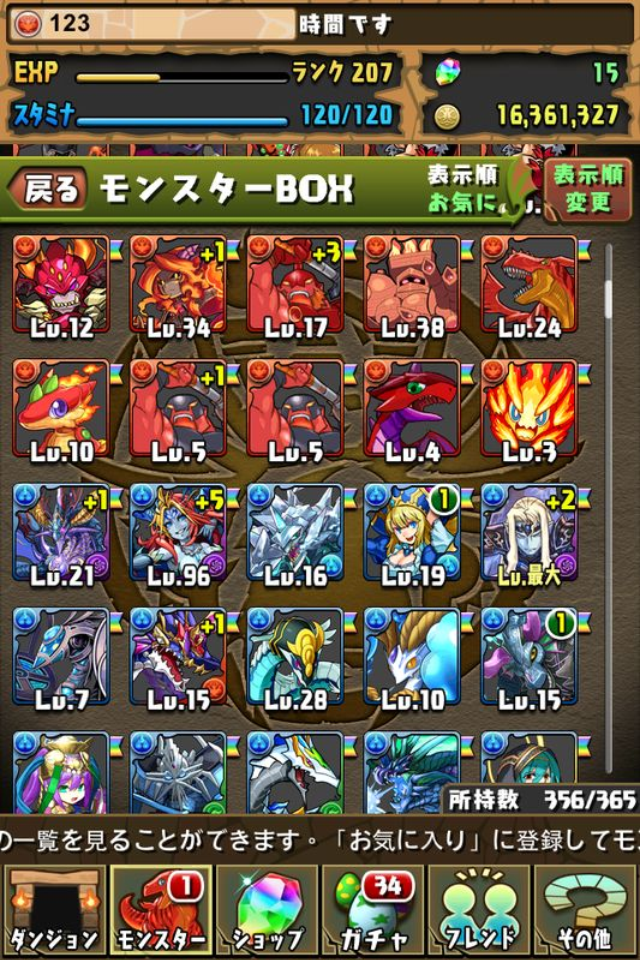Select the red dragon at Lv.24
640x960 pixels.
click(x=528, y=283)
